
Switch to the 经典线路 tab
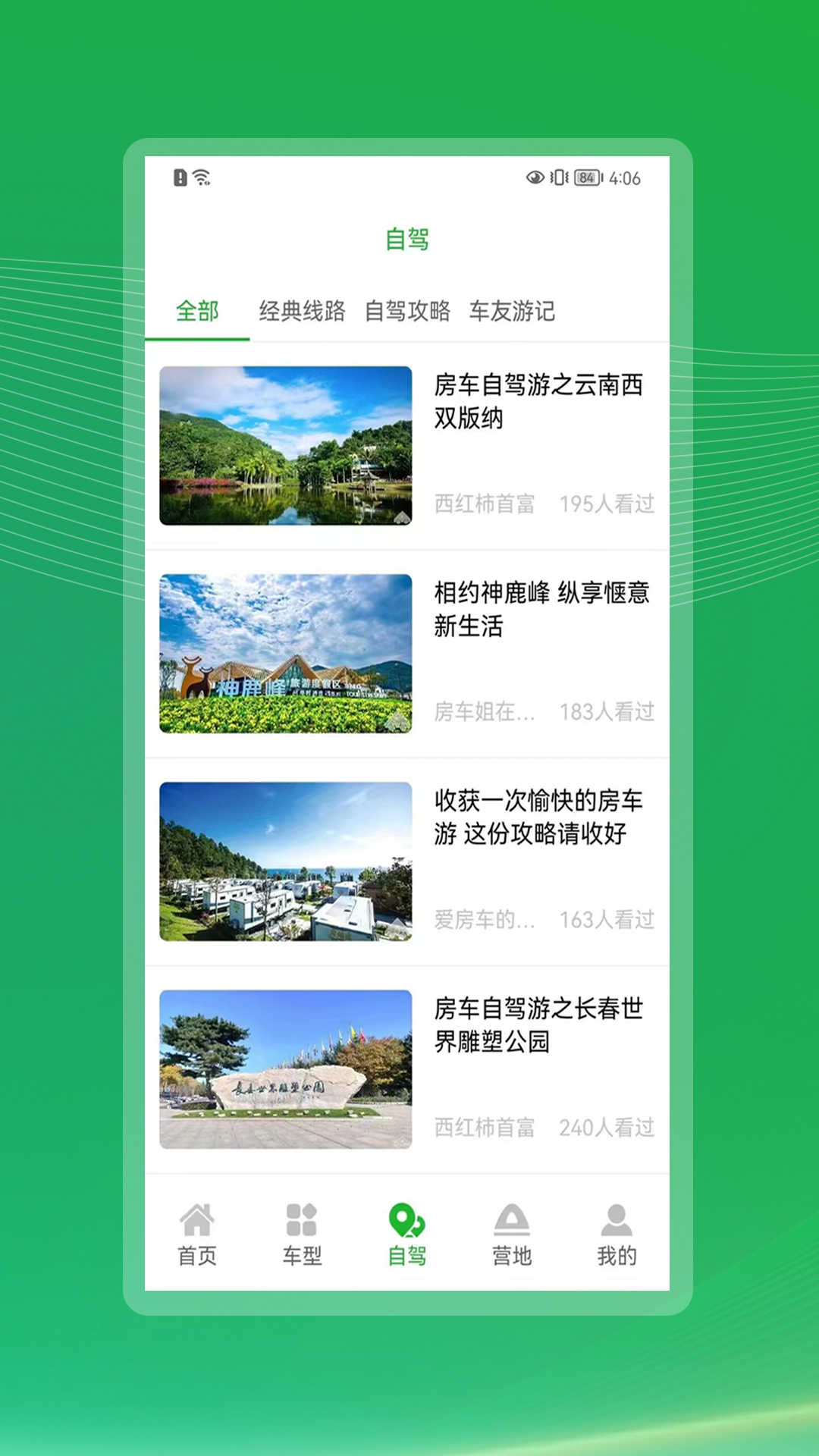click(x=303, y=311)
